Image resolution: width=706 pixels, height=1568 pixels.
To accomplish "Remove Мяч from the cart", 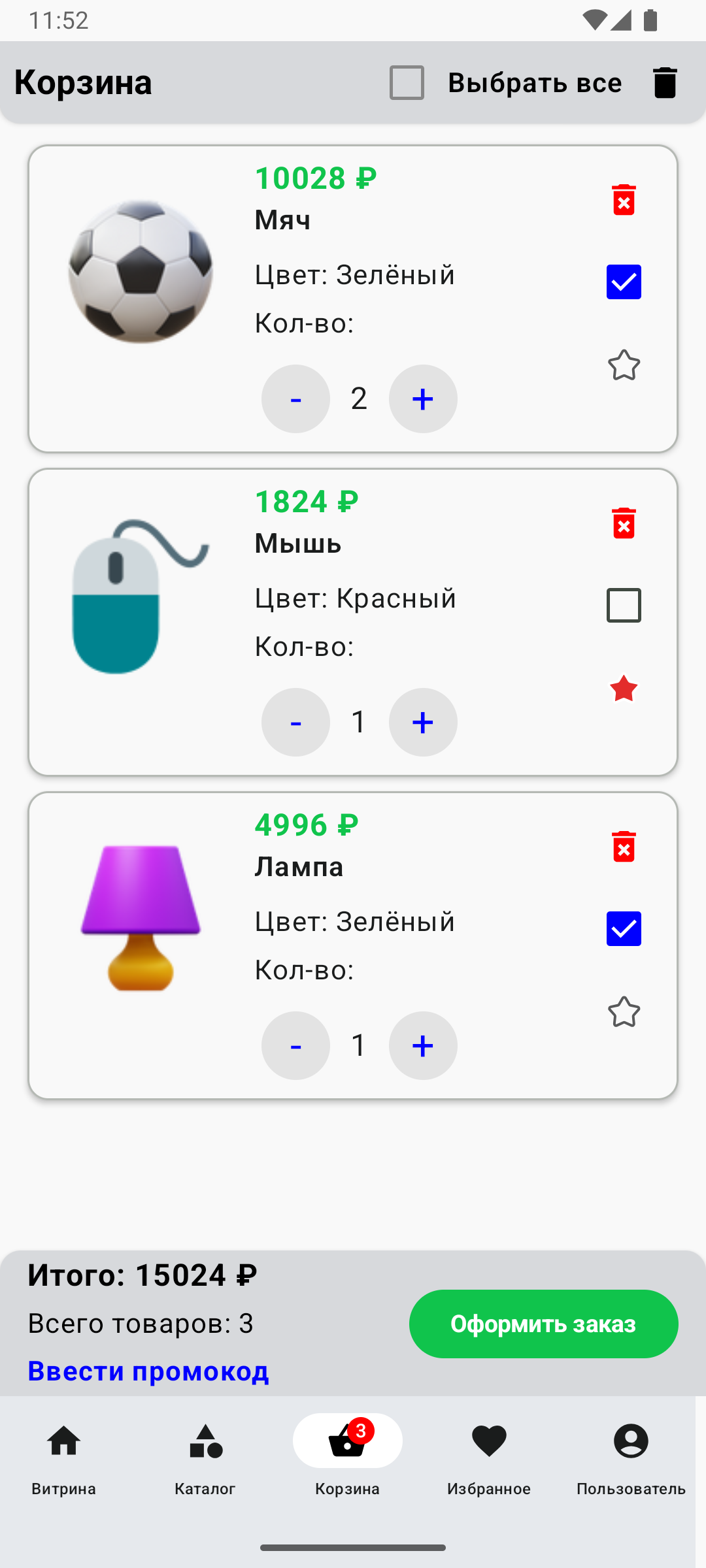I will coord(624,199).
